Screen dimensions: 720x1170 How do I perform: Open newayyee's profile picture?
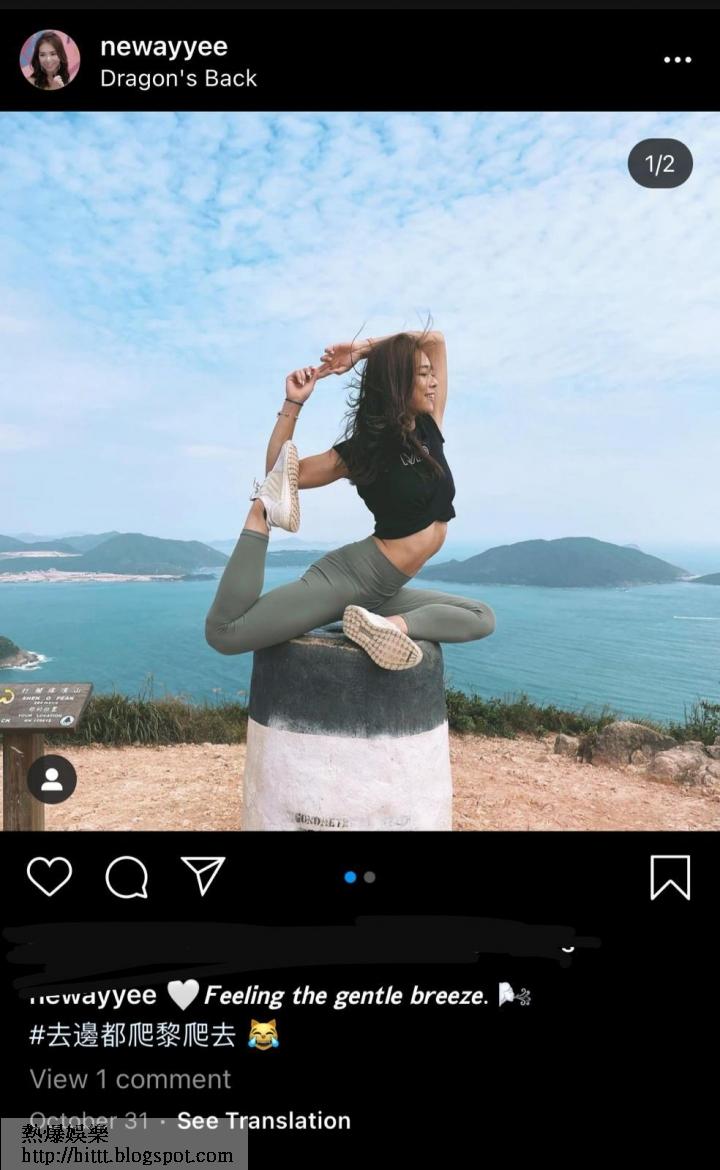[x=50, y=60]
